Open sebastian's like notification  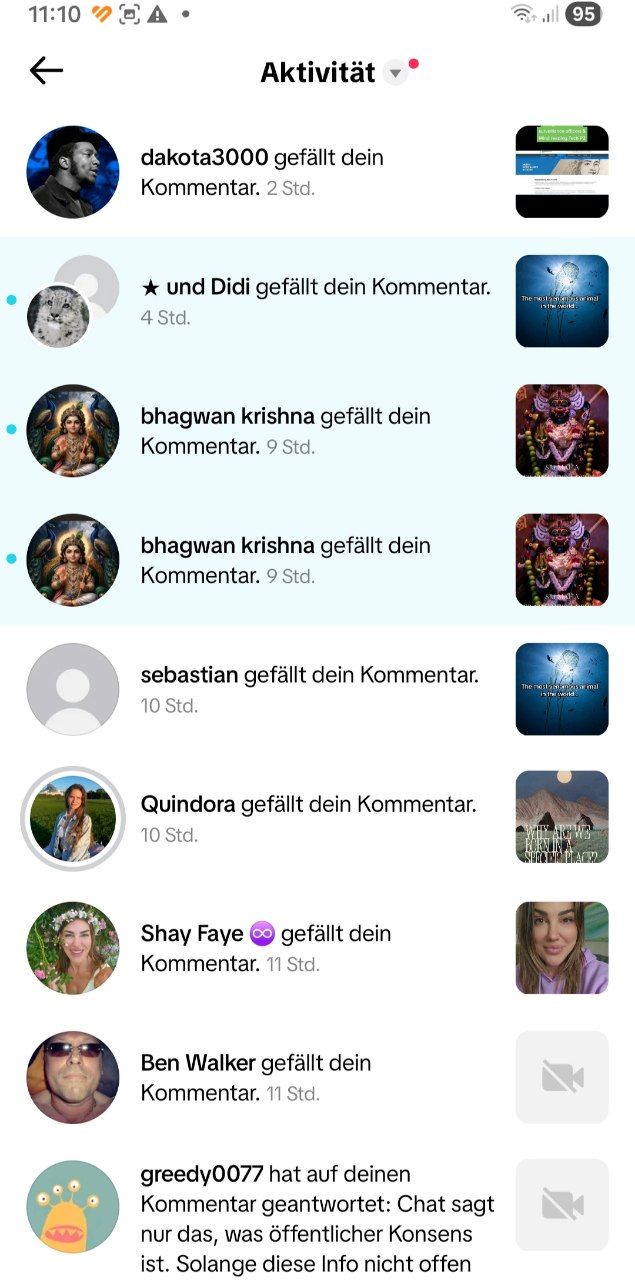pyautogui.click(x=309, y=689)
